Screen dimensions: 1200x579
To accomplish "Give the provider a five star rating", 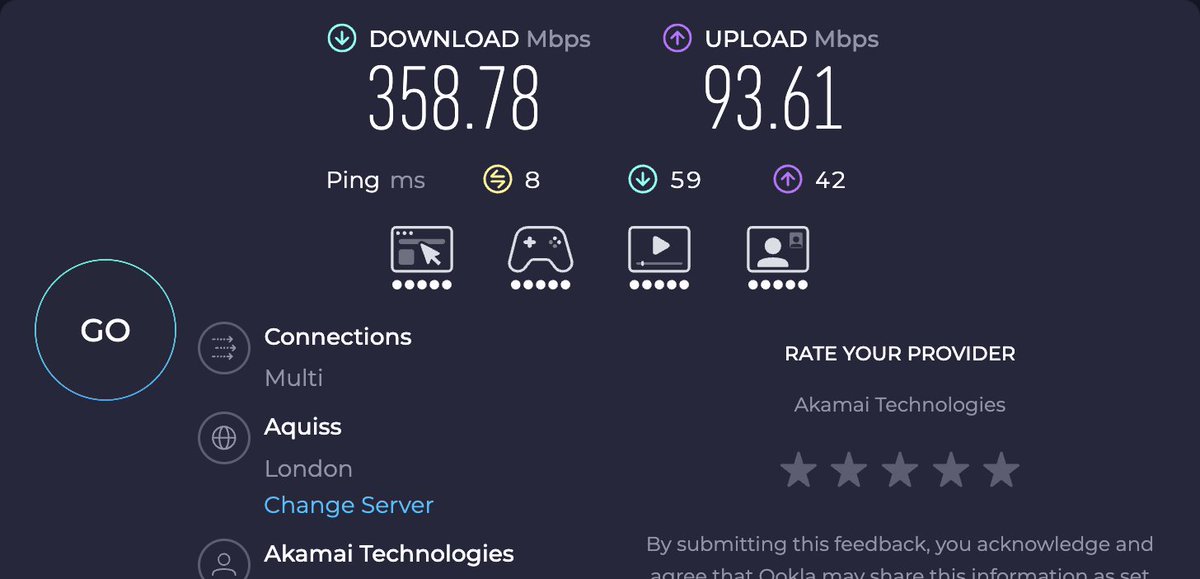I will pos(1000,469).
